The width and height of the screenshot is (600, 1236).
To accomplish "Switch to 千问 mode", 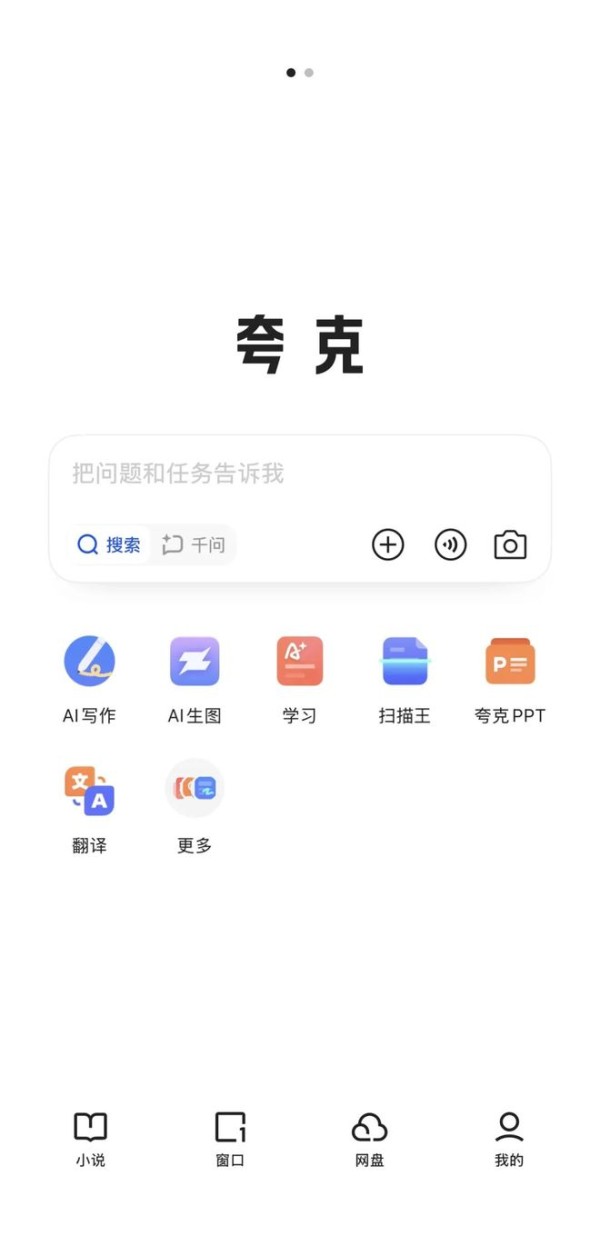I will tap(194, 545).
